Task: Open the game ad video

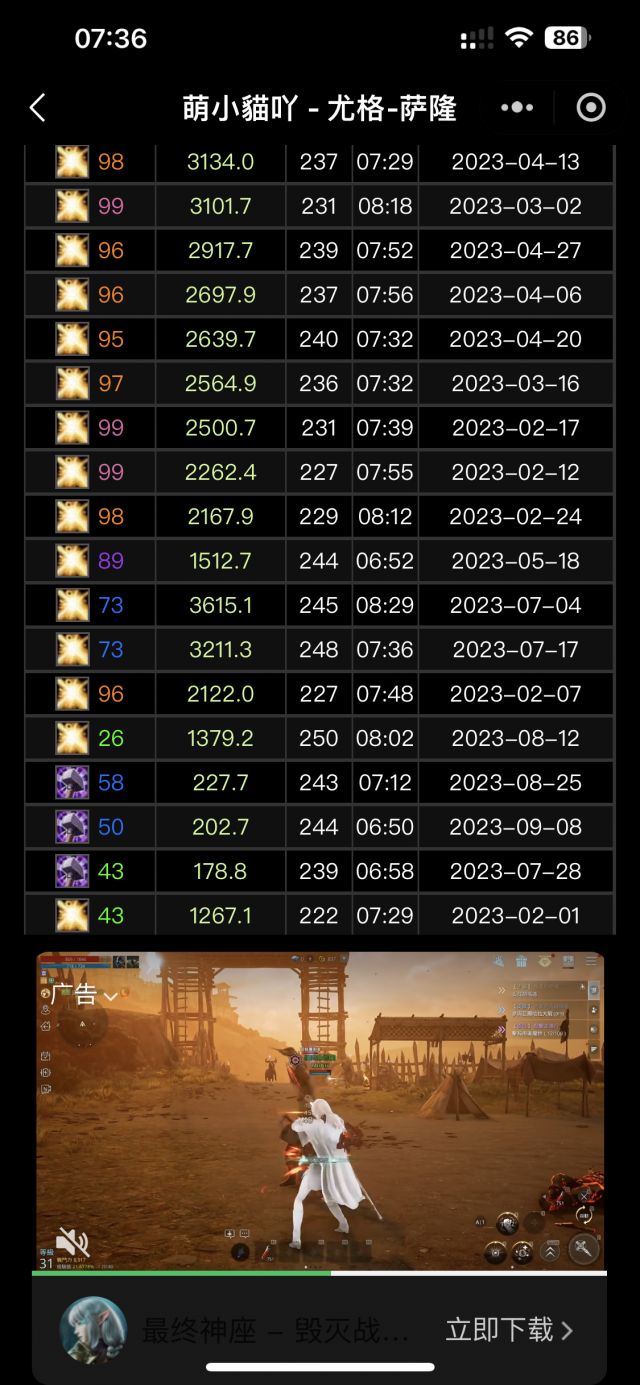Action: pyautogui.click(x=320, y=1110)
